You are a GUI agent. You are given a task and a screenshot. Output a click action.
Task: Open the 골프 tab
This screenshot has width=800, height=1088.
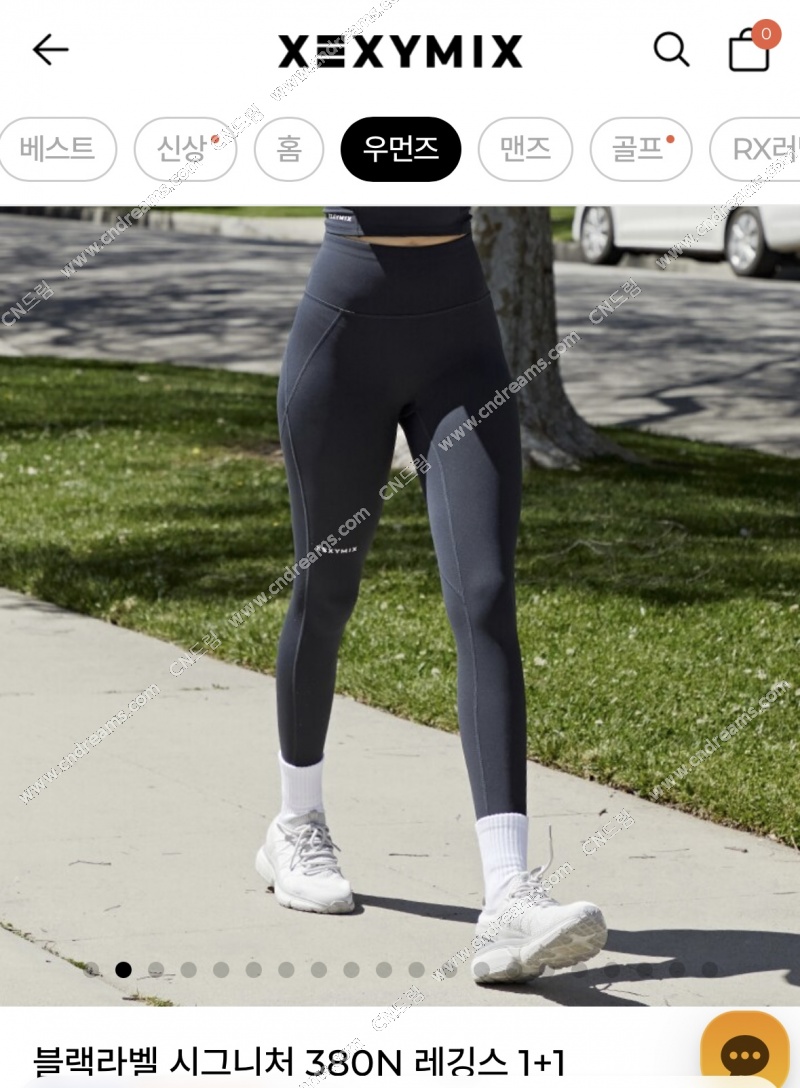point(641,149)
